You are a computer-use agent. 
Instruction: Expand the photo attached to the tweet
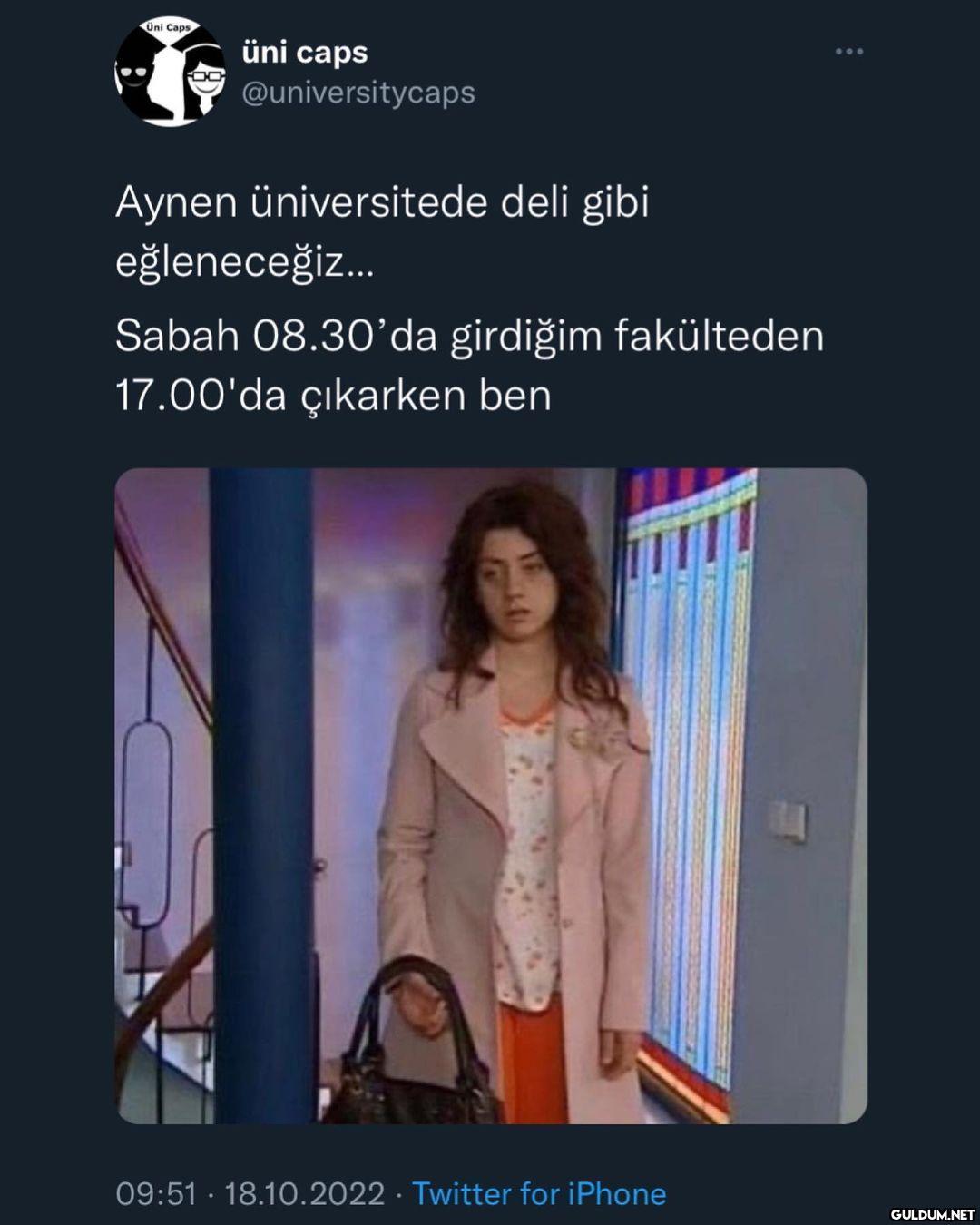(491, 796)
